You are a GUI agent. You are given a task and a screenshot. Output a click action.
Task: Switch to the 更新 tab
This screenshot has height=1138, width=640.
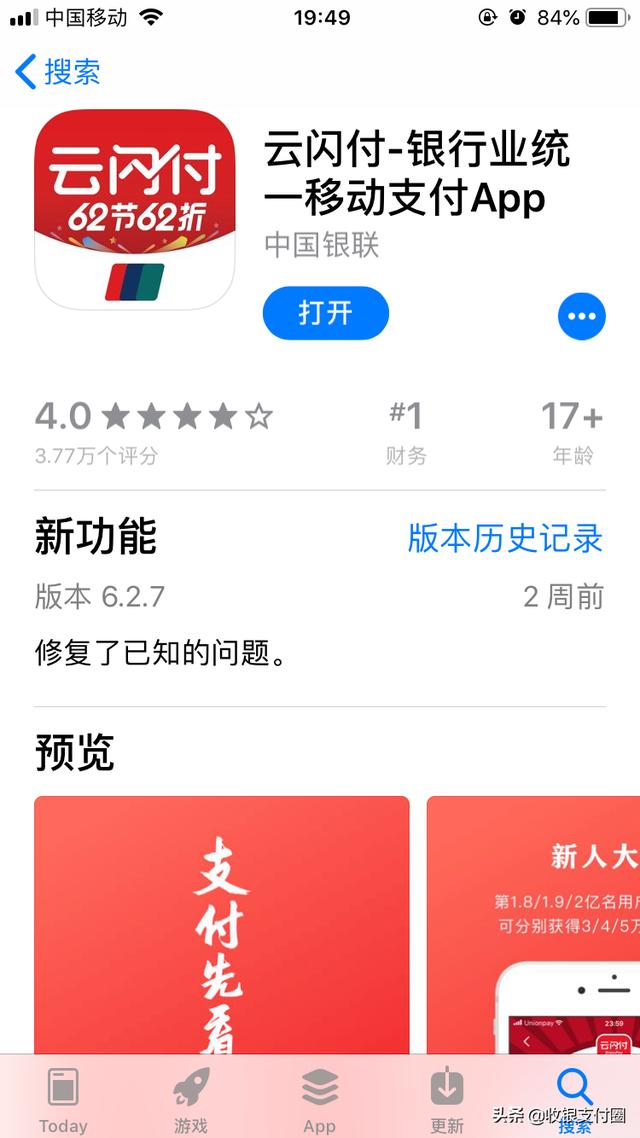click(x=447, y=1098)
